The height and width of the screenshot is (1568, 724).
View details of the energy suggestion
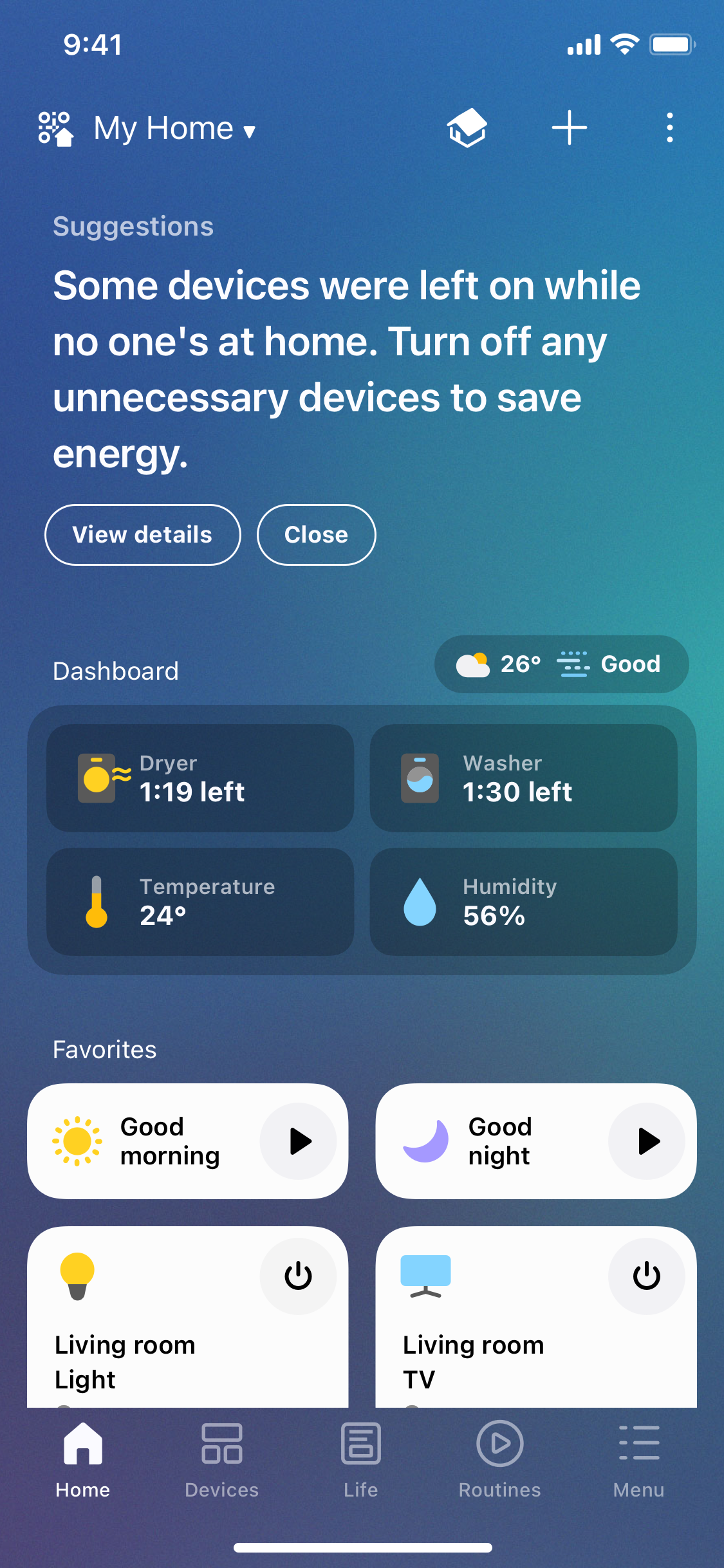pos(143,535)
